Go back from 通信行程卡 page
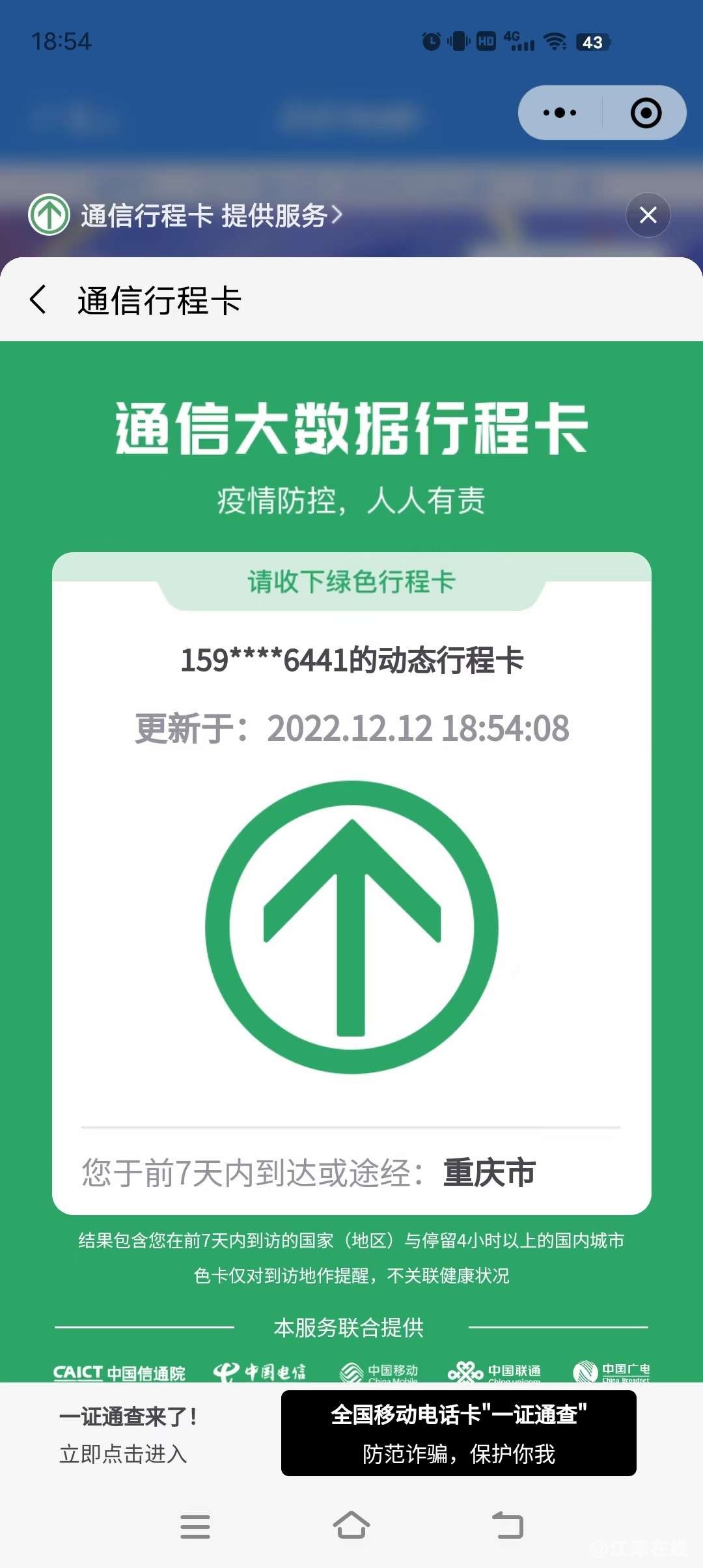 [39, 300]
